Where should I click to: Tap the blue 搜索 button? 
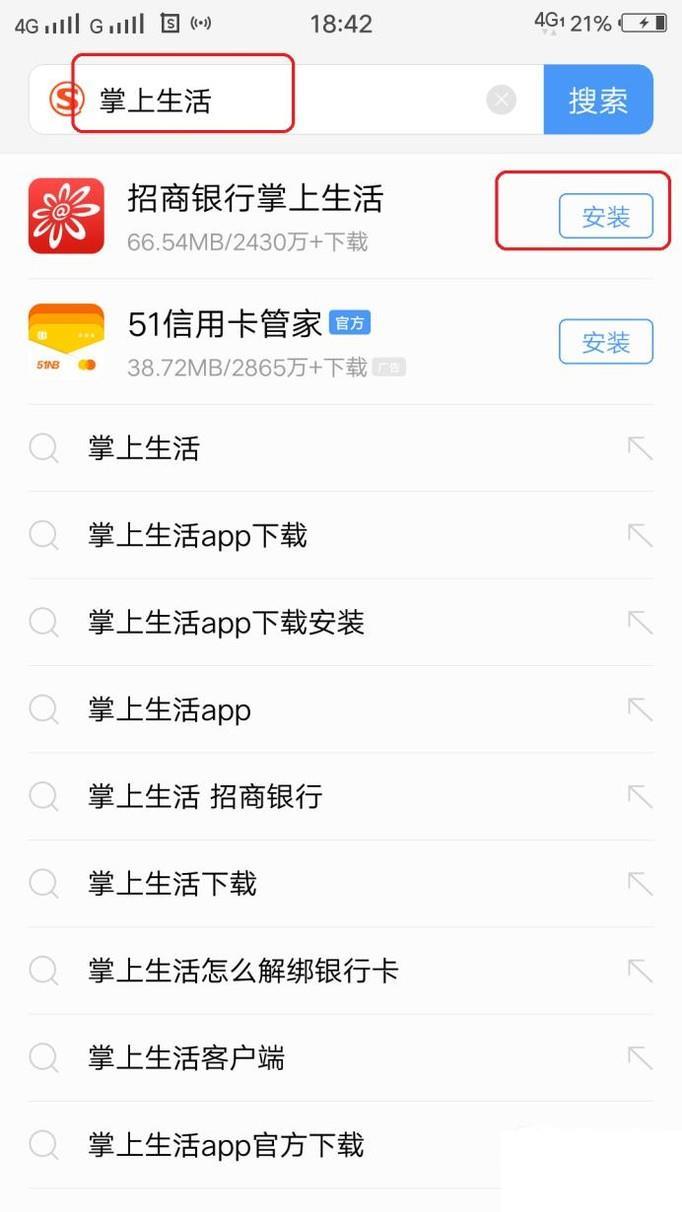[598, 100]
